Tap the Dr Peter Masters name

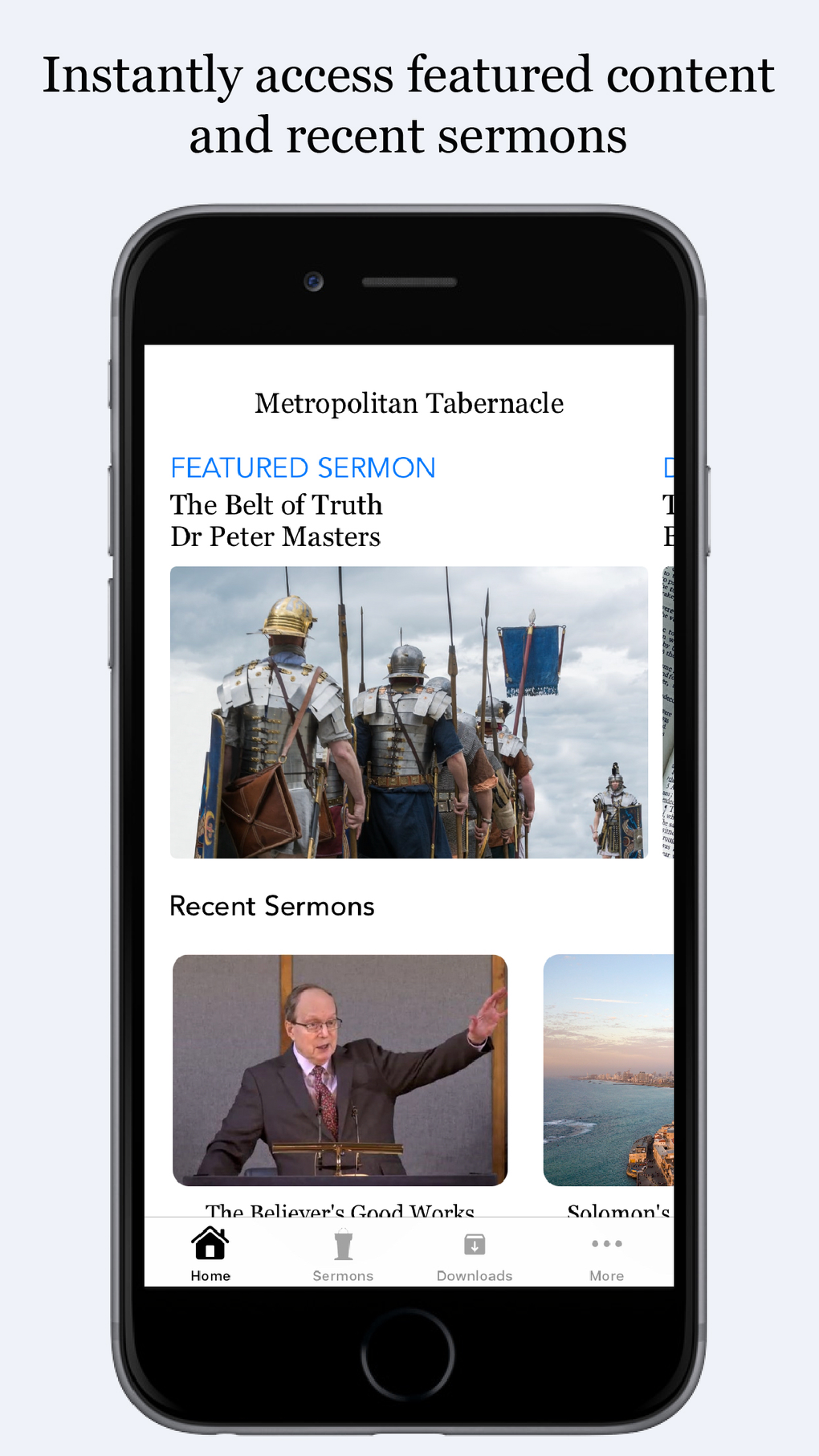pyautogui.click(x=275, y=536)
